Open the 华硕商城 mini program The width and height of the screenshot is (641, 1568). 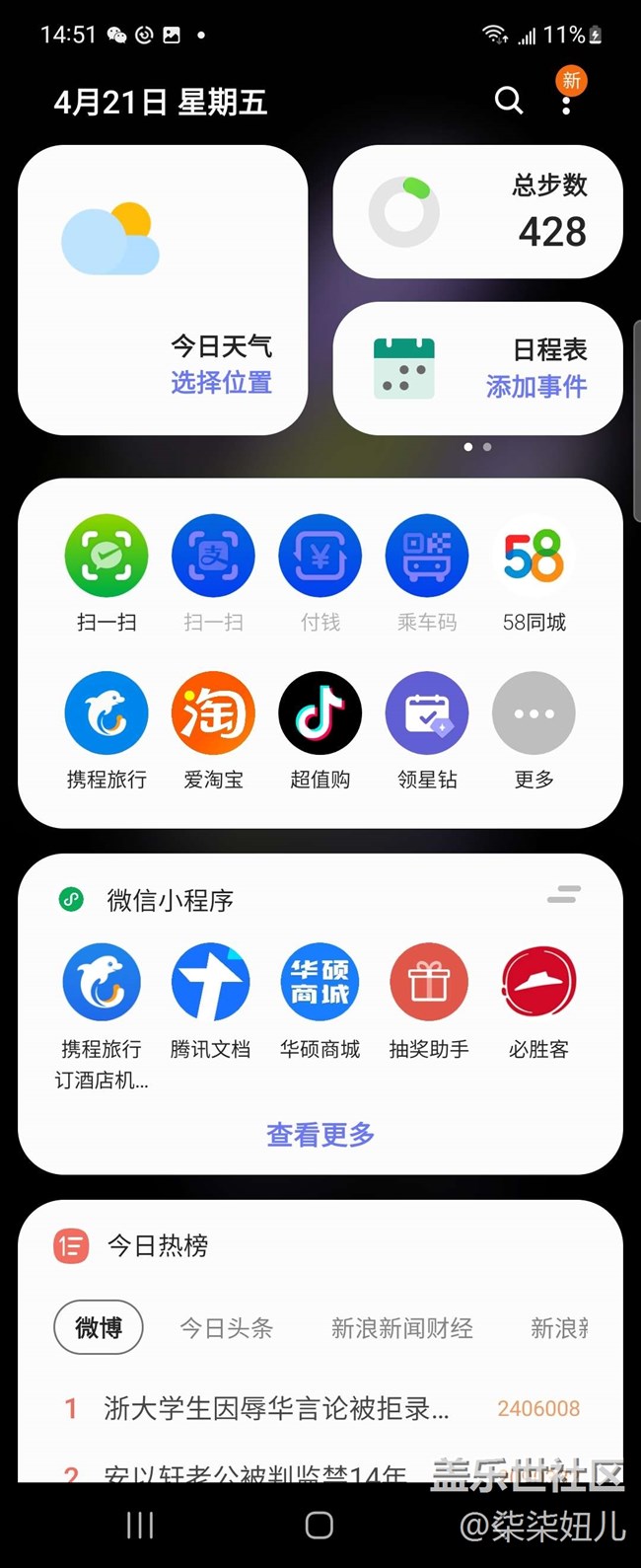320,983
